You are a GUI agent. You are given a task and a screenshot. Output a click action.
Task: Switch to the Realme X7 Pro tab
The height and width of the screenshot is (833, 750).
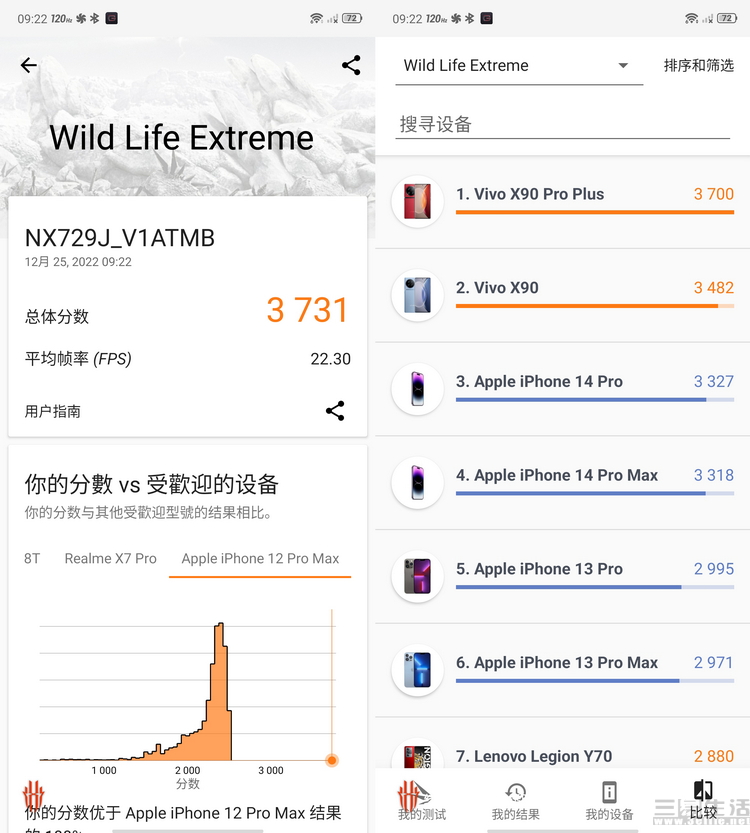[x=110, y=558]
